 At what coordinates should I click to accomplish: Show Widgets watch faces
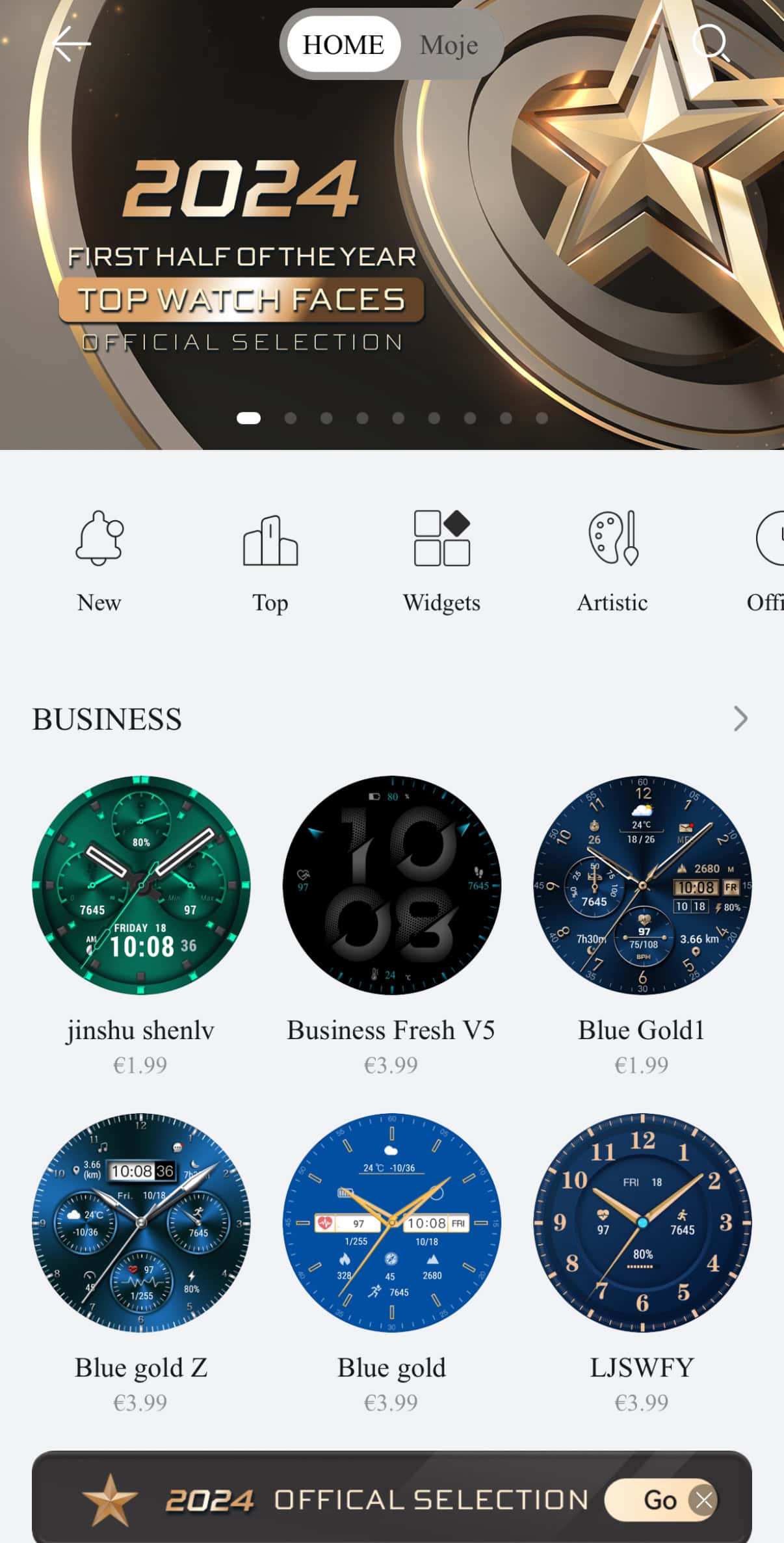click(441, 560)
